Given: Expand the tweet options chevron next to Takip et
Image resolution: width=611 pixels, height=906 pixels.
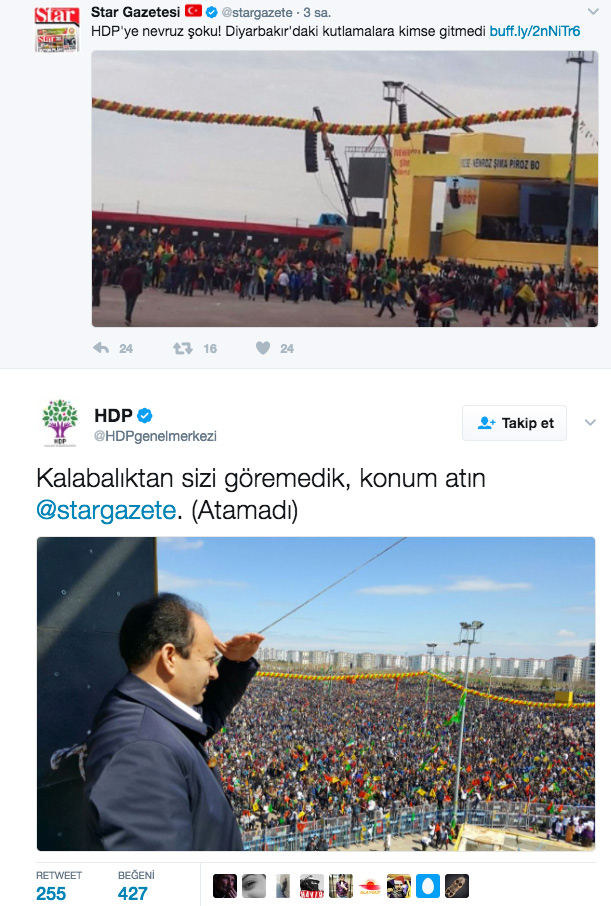Looking at the screenshot, I should [590, 423].
